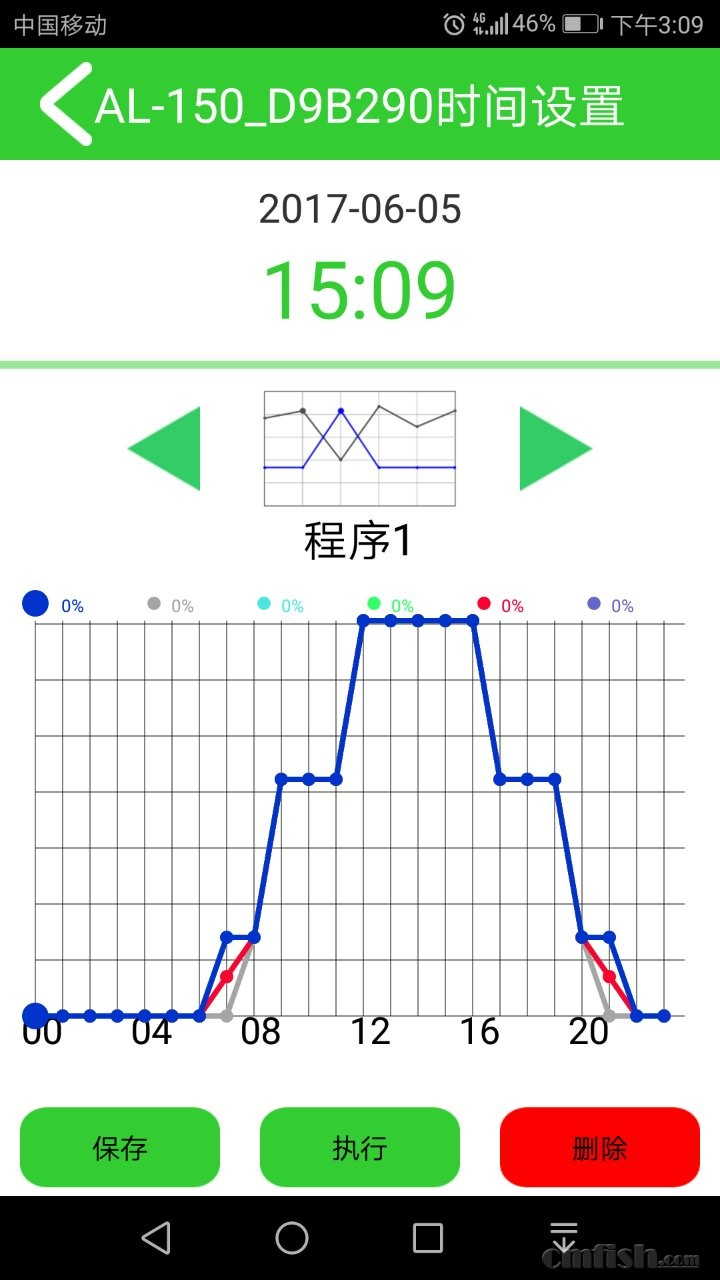The width and height of the screenshot is (720, 1280).
Task: Select the cyan channel dot
Action: [x=264, y=604]
